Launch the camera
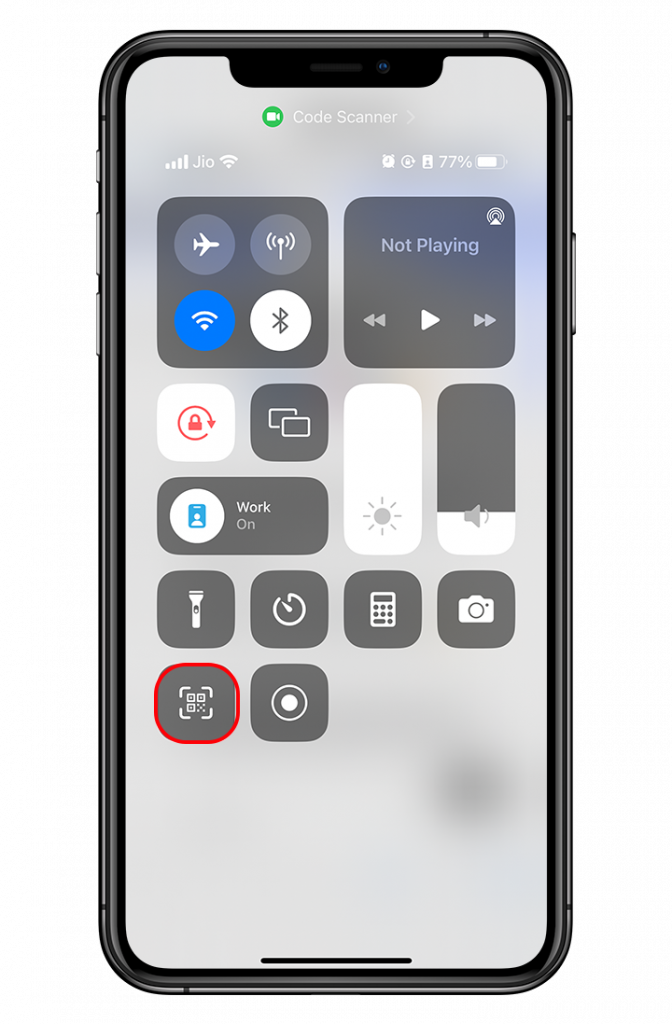The image size is (672, 1024). (476, 609)
